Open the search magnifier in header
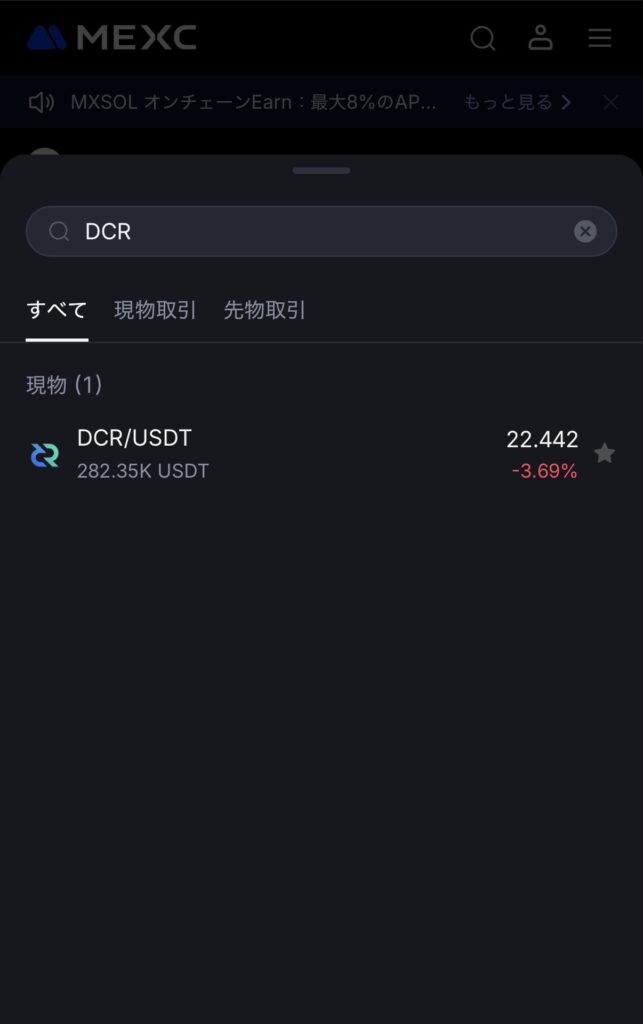643x1024 pixels. (x=483, y=39)
